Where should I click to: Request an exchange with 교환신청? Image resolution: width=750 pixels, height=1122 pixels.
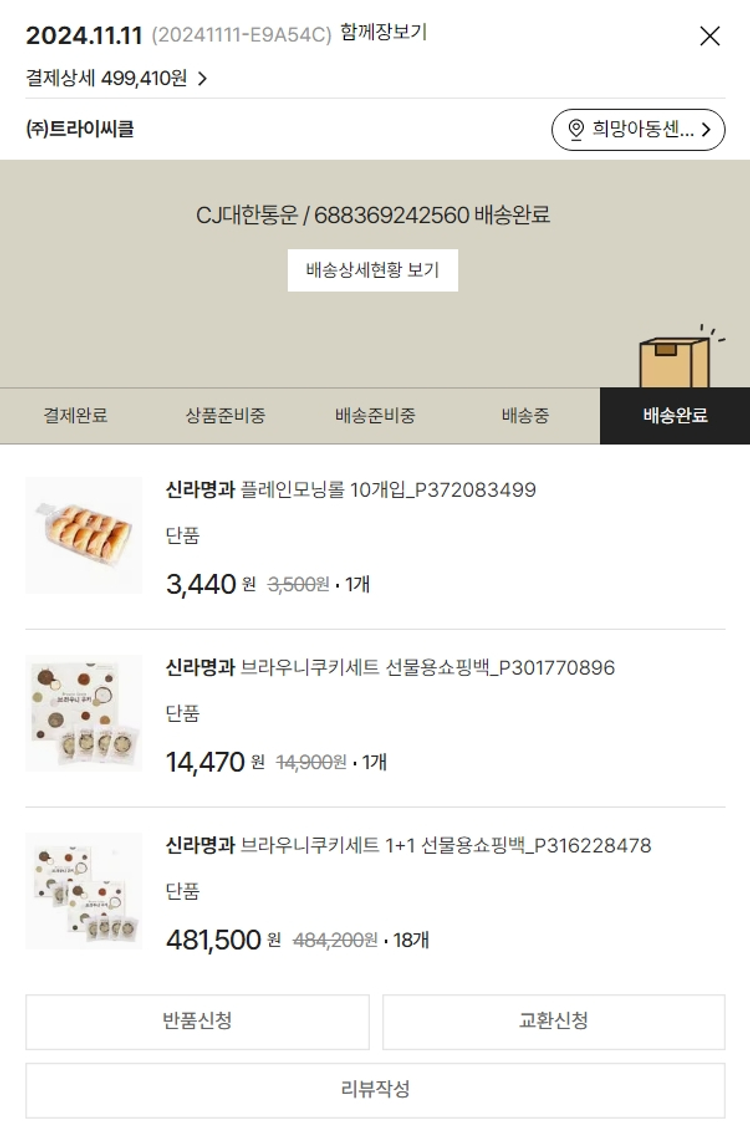coord(553,1021)
